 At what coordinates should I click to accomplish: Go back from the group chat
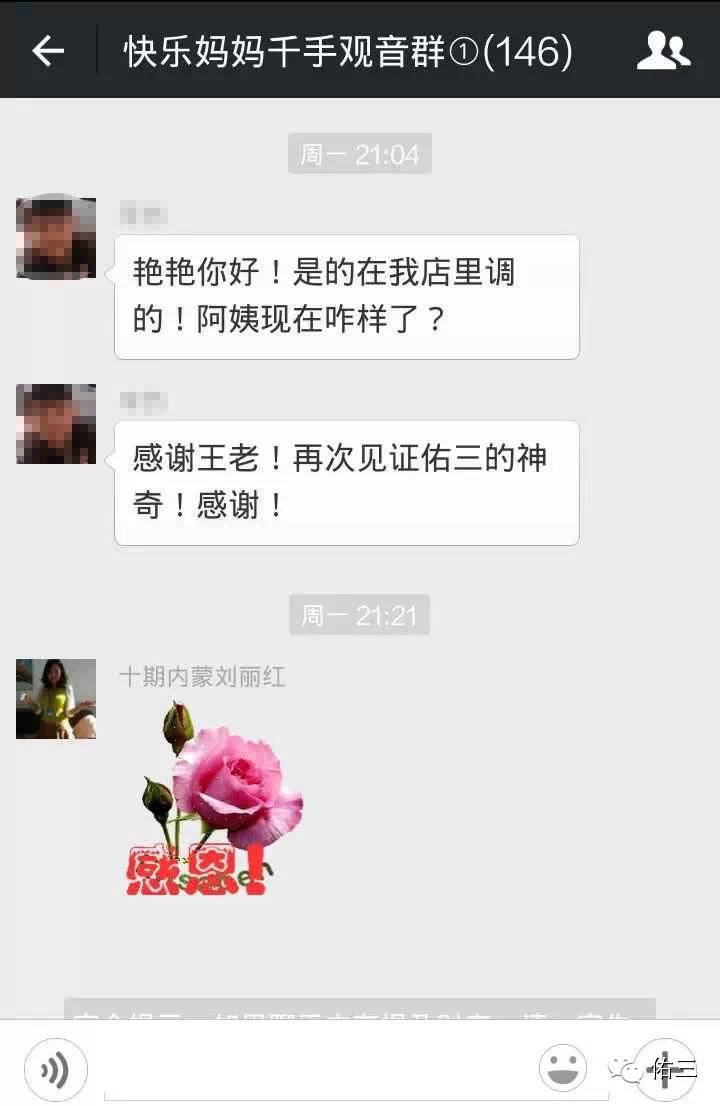pos(48,51)
